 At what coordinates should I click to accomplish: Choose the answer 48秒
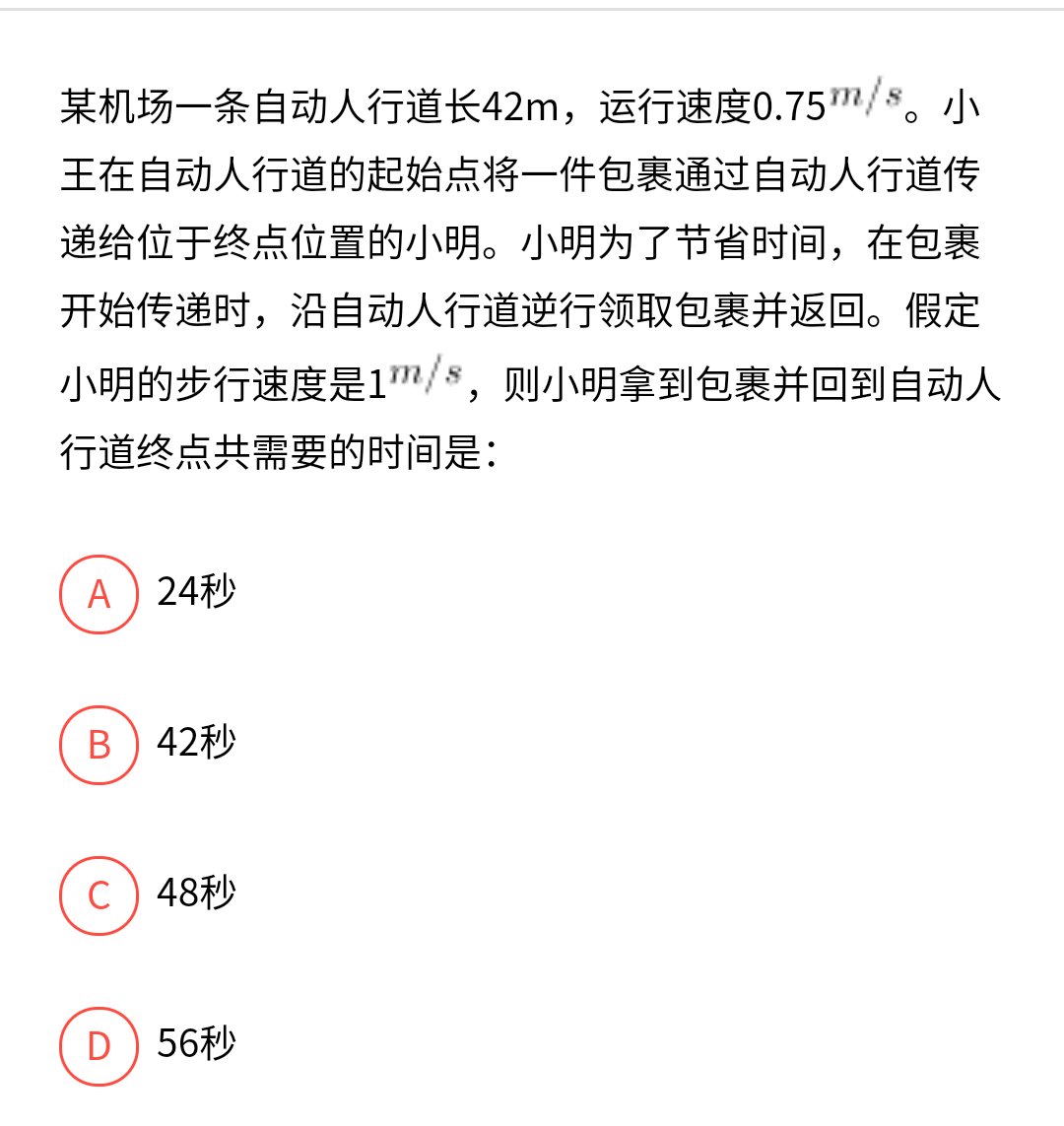197,894
